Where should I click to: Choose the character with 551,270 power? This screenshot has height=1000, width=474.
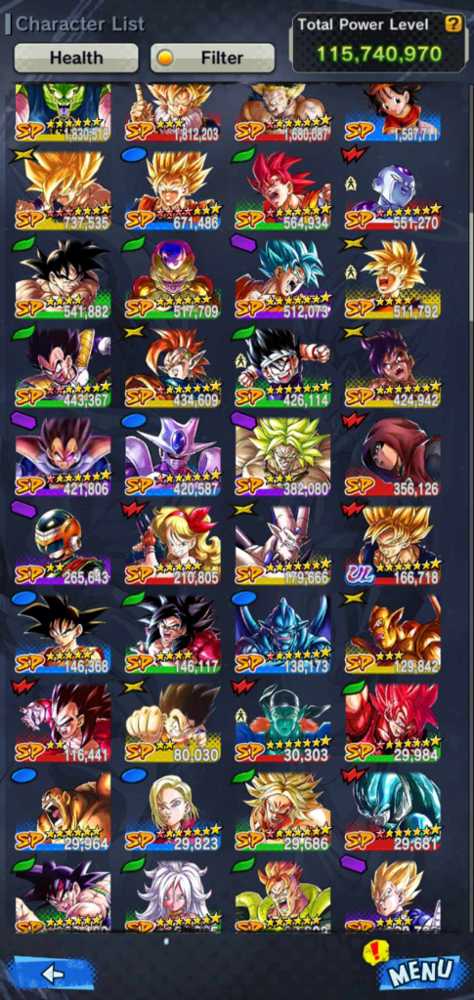pyautogui.click(x=392, y=191)
